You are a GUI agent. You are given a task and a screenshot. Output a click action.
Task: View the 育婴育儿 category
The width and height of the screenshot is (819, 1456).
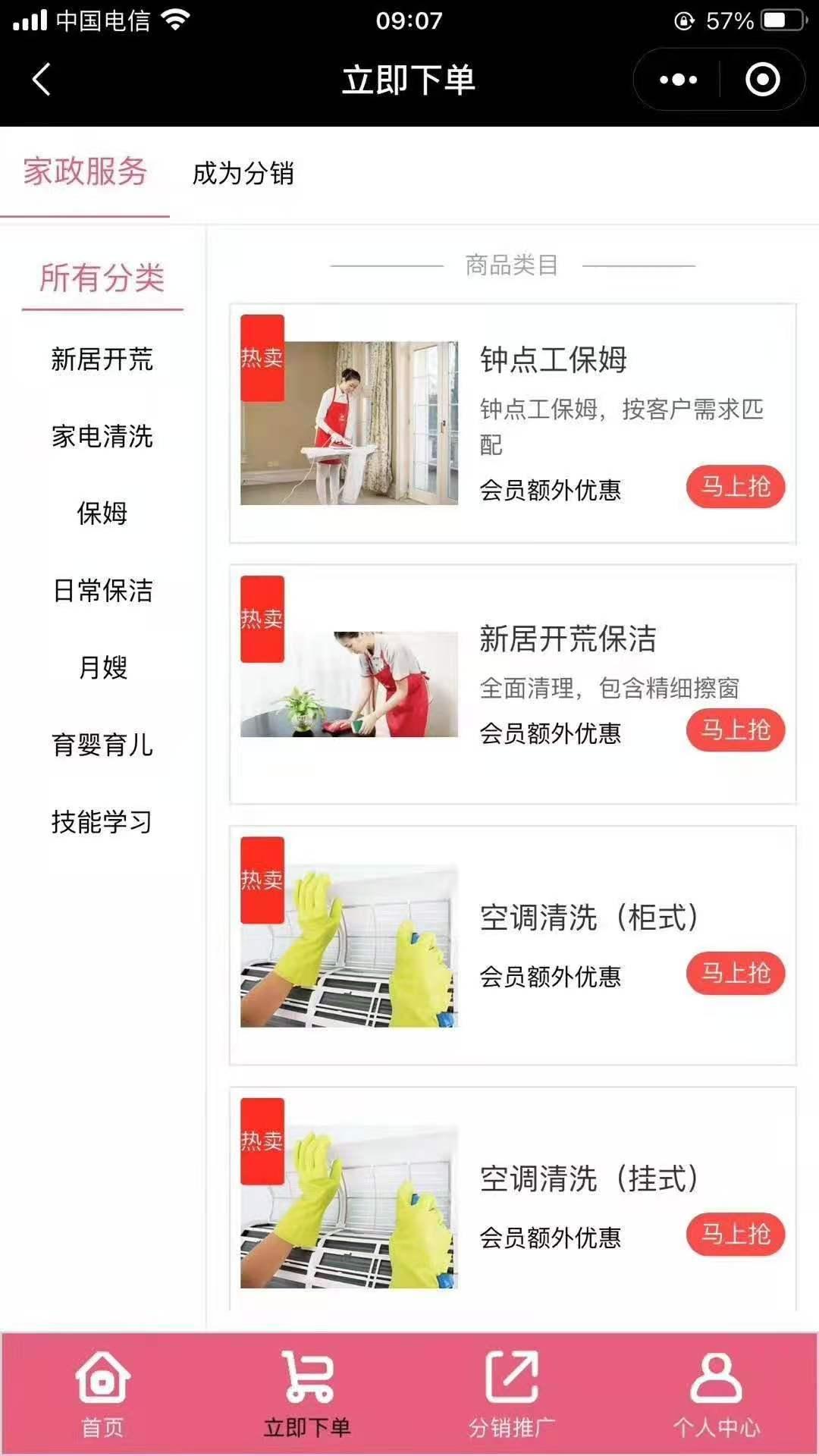click(102, 745)
